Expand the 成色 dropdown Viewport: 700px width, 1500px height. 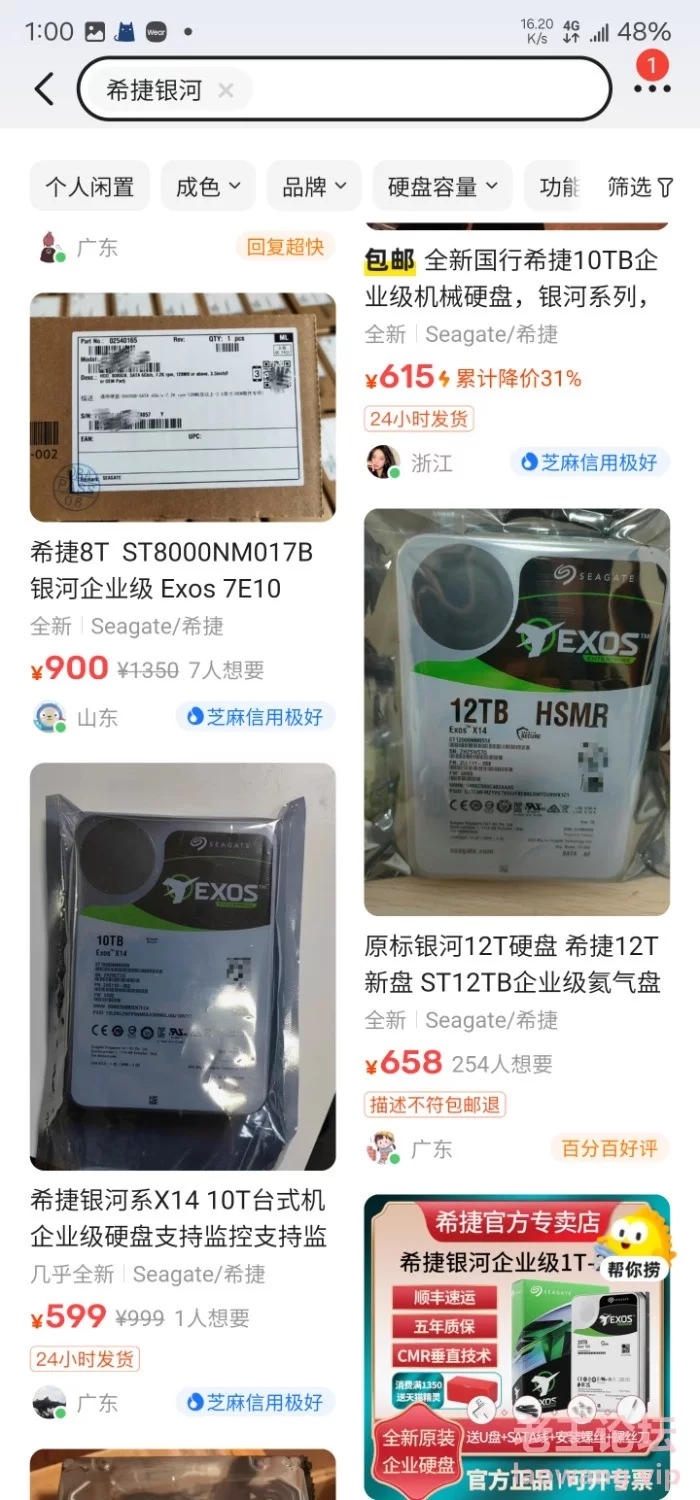[x=208, y=187]
